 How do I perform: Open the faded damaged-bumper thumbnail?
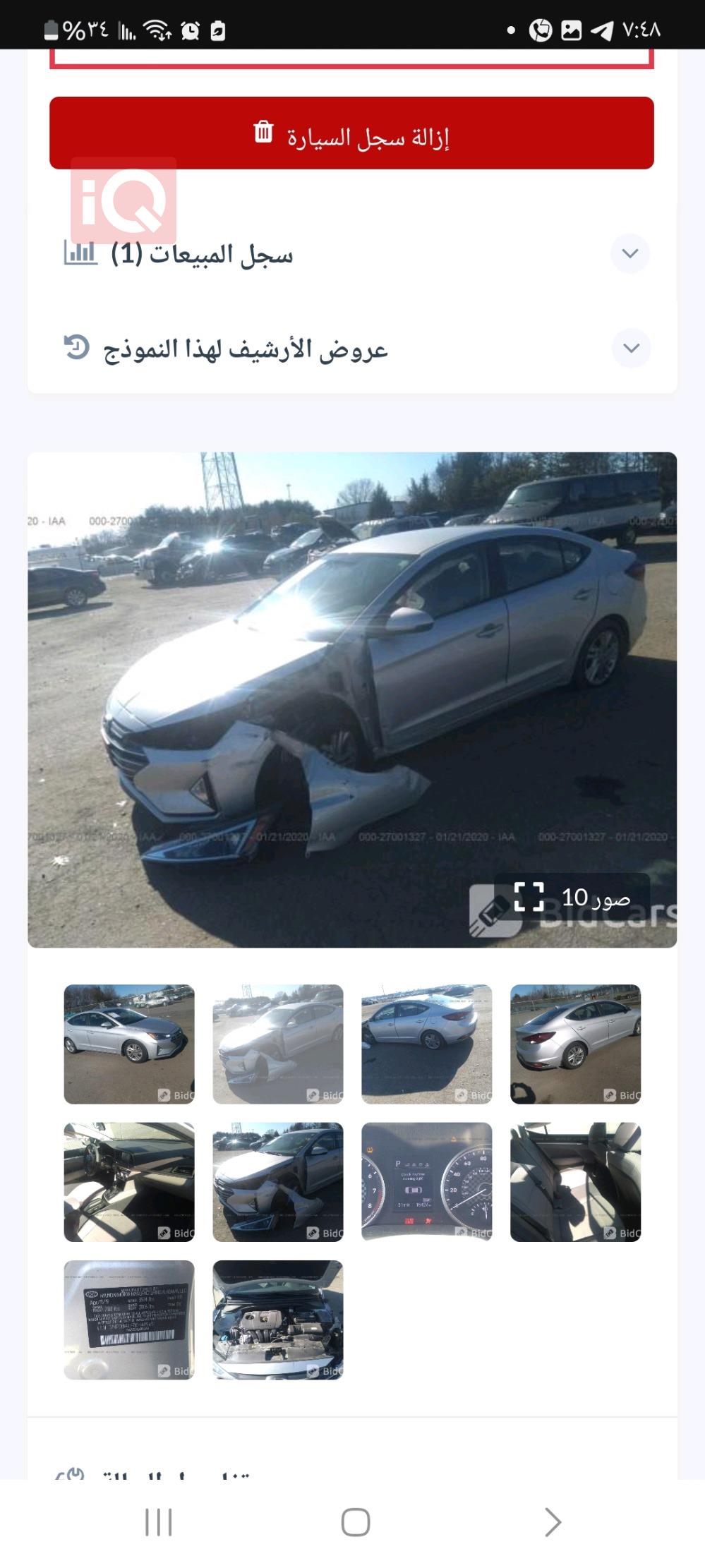[x=278, y=1044]
